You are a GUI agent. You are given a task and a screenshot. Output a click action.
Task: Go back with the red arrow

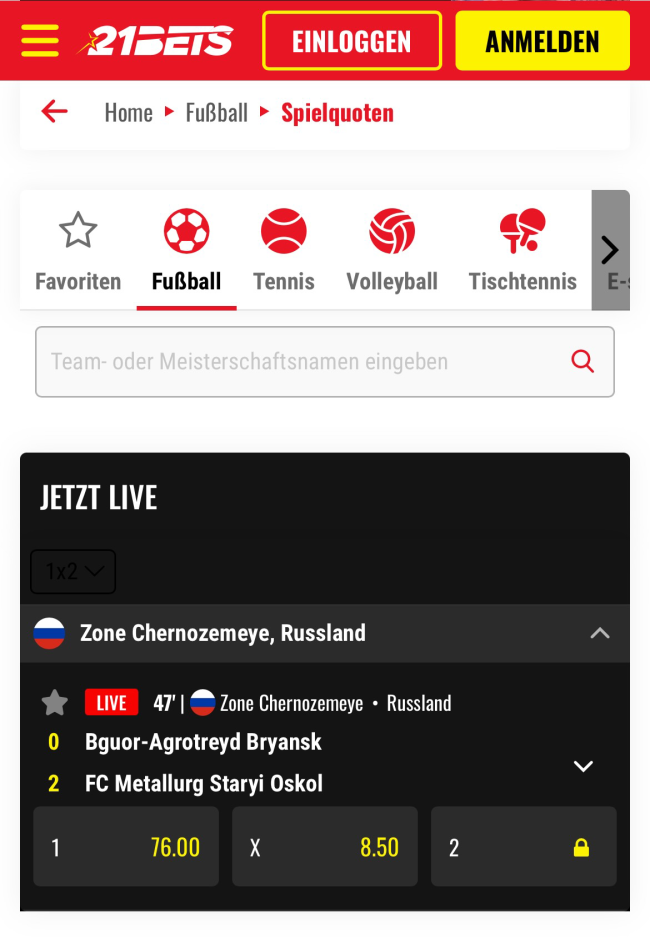click(55, 112)
